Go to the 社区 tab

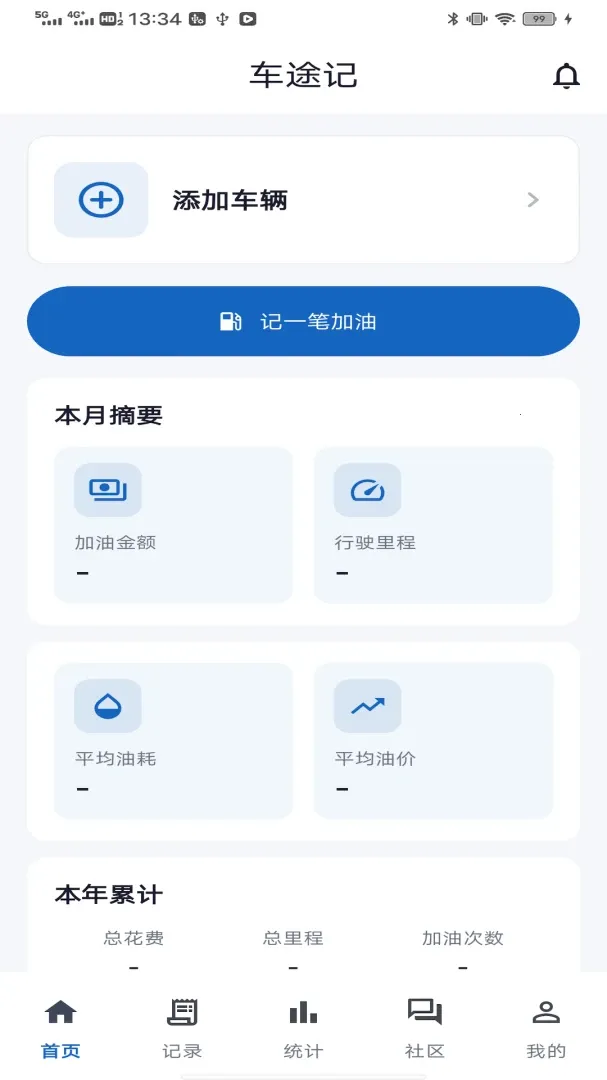(424, 1029)
